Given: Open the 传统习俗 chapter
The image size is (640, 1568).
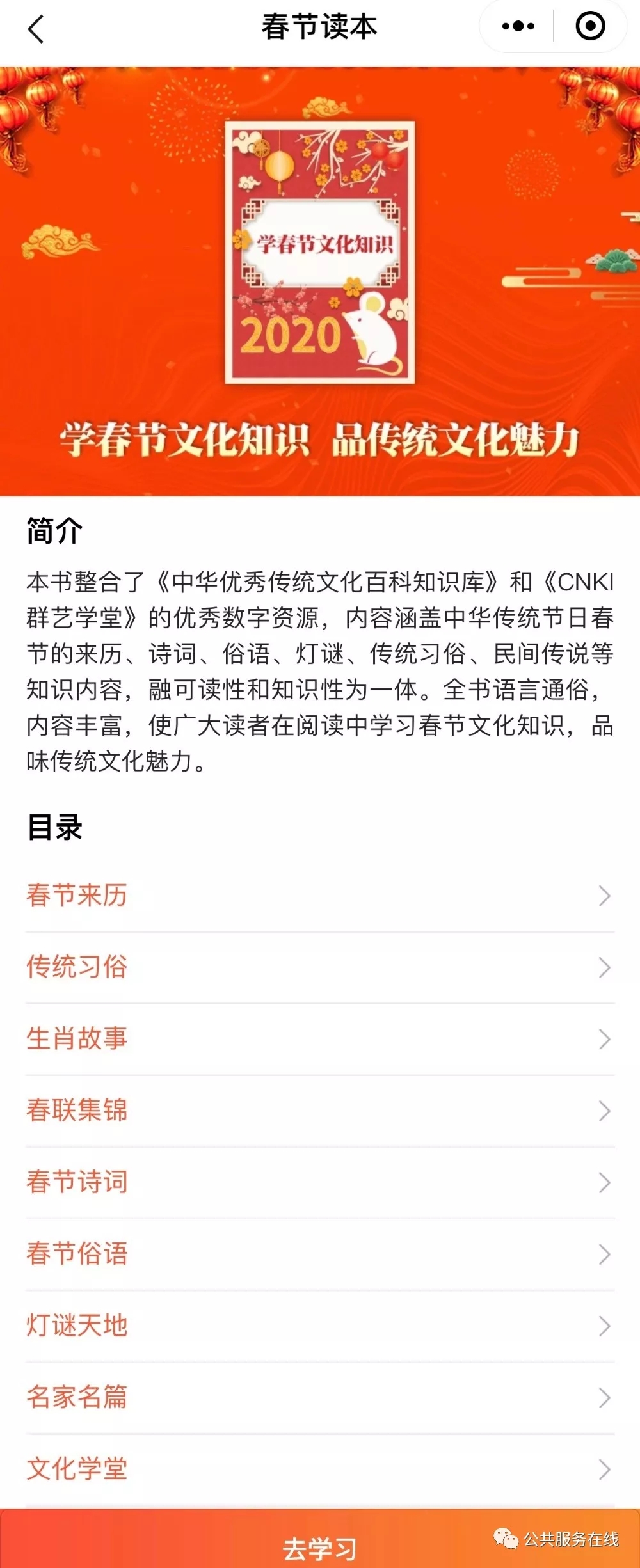Looking at the screenshot, I should 320,967.
